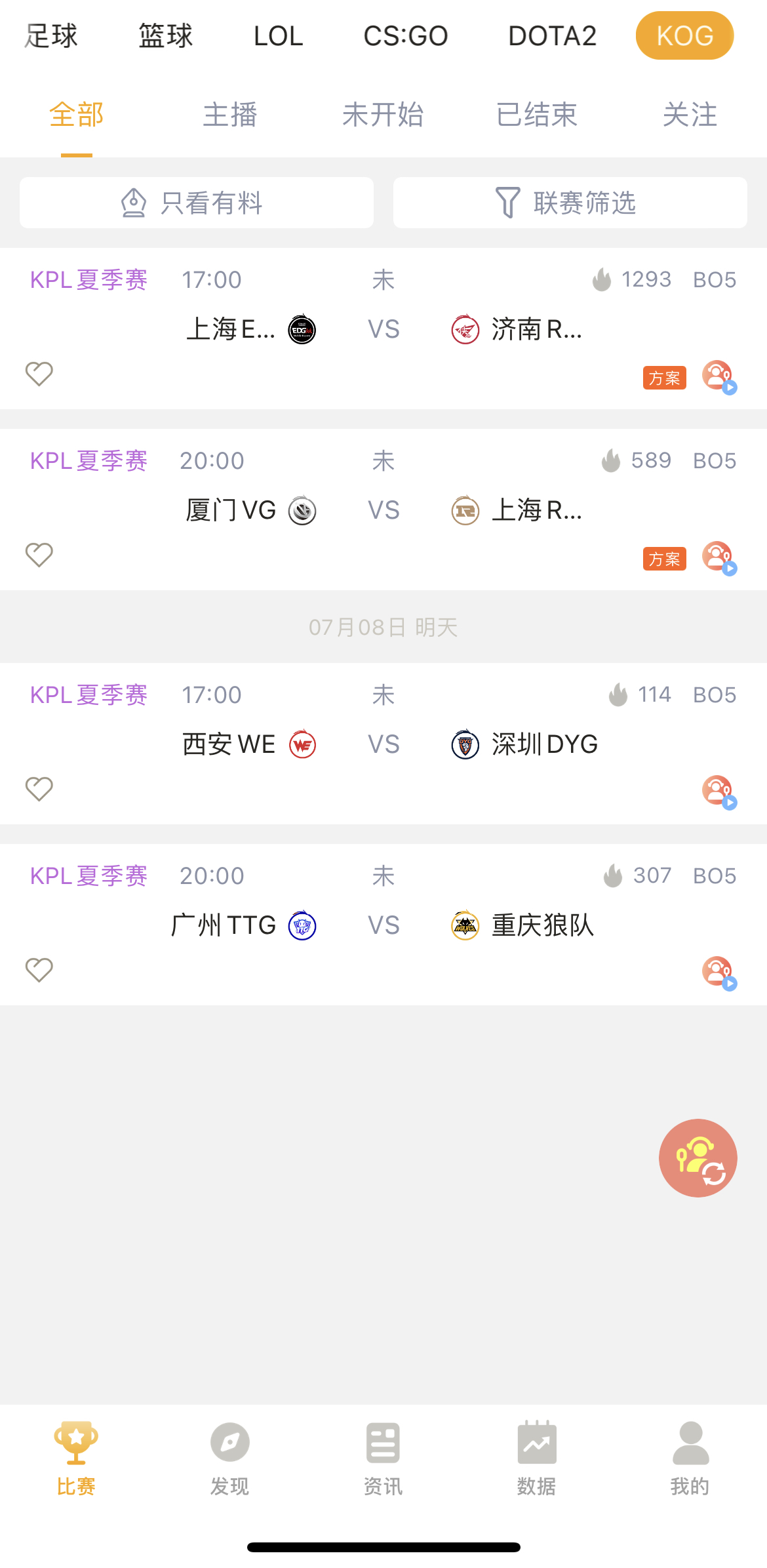Tap the floating streamer refresh button
This screenshot has width=767, height=1568.
(698, 1158)
